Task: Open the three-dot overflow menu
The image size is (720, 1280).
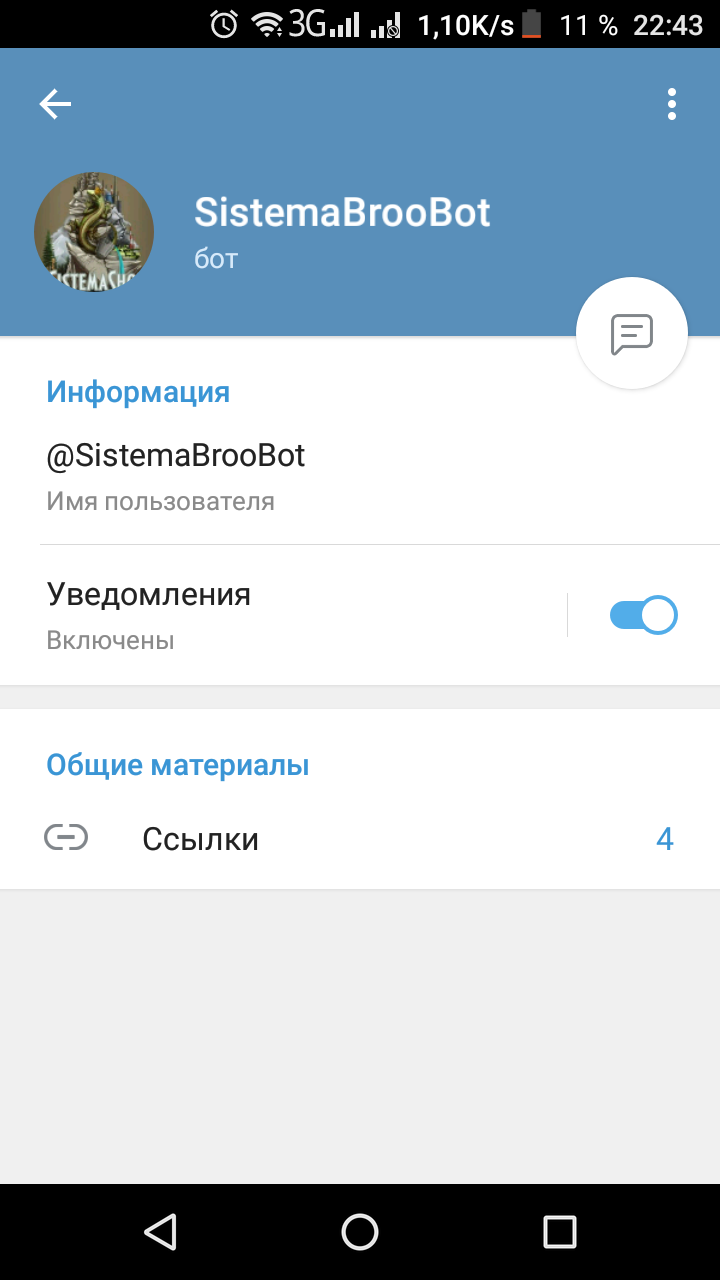Action: (672, 104)
